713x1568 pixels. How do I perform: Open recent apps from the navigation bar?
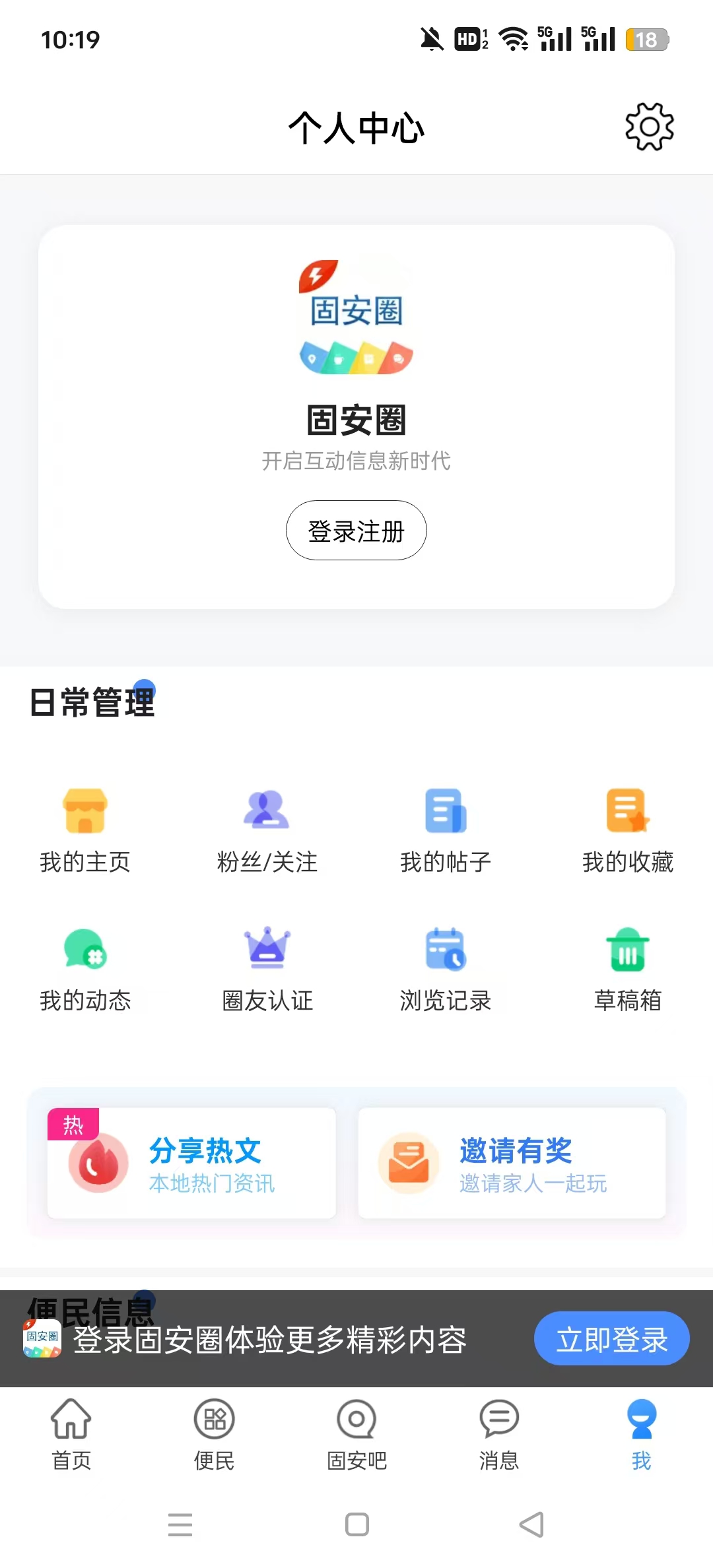pos(180,1524)
